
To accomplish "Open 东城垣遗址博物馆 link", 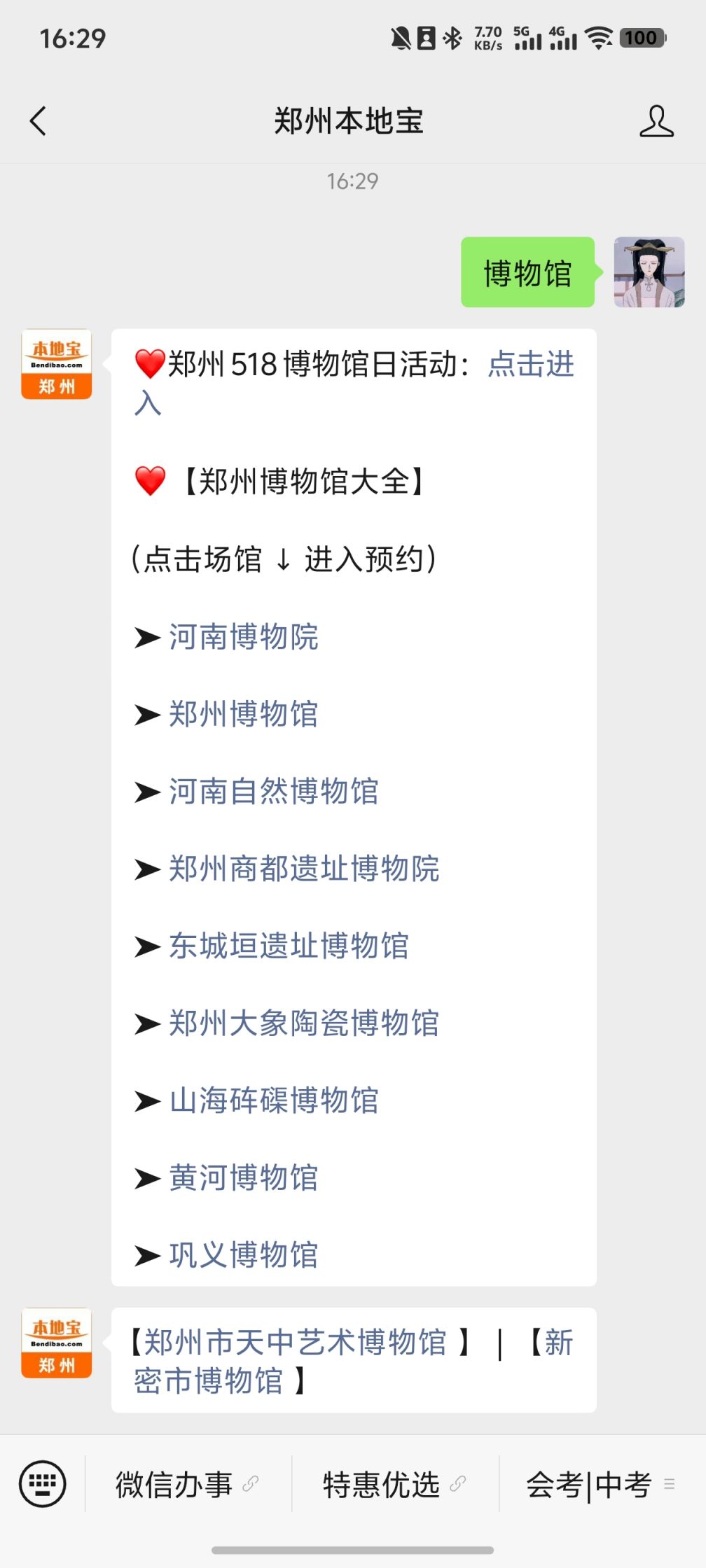I will (x=289, y=946).
